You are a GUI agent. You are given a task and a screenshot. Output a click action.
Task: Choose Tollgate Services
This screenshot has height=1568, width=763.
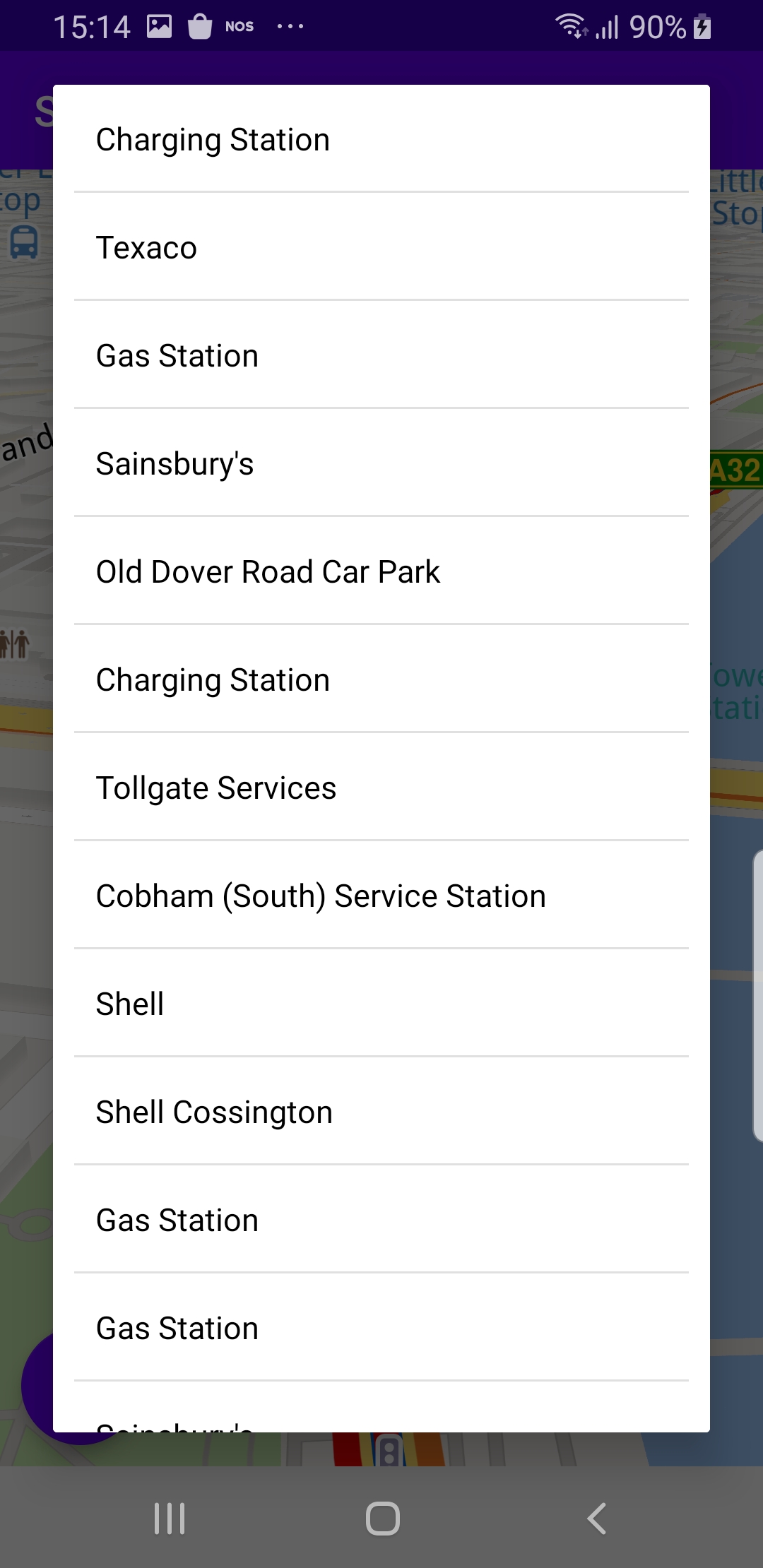(381, 788)
